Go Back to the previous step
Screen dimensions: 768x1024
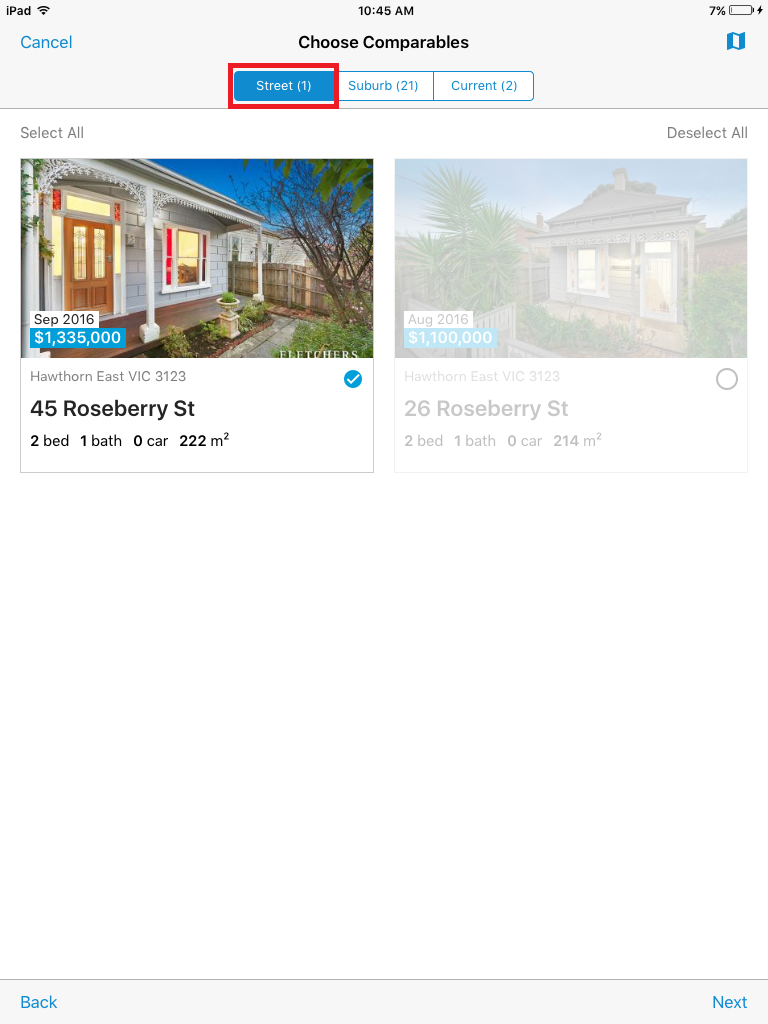point(39,1002)
